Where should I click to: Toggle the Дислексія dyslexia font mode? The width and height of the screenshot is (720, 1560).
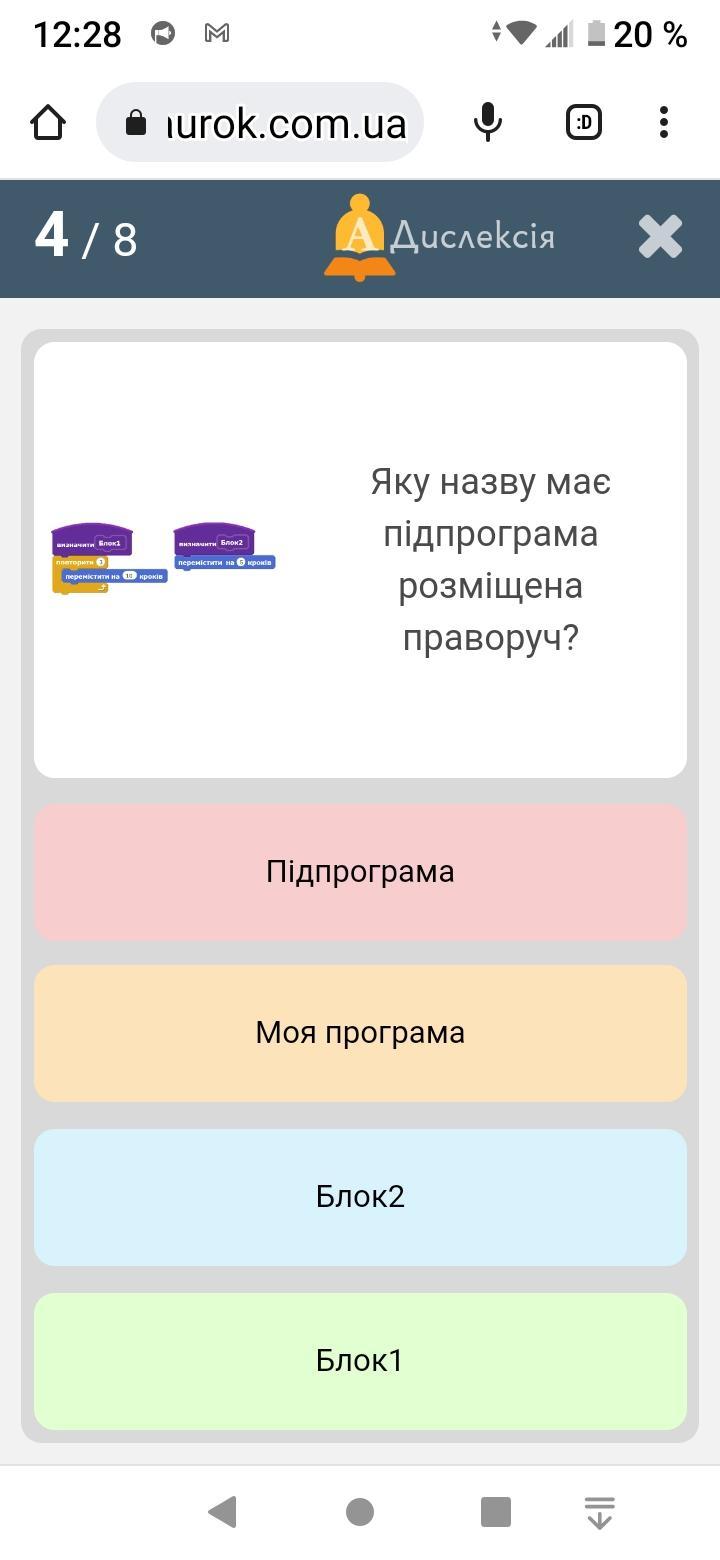pyautogui.click(x=440, y=238)
